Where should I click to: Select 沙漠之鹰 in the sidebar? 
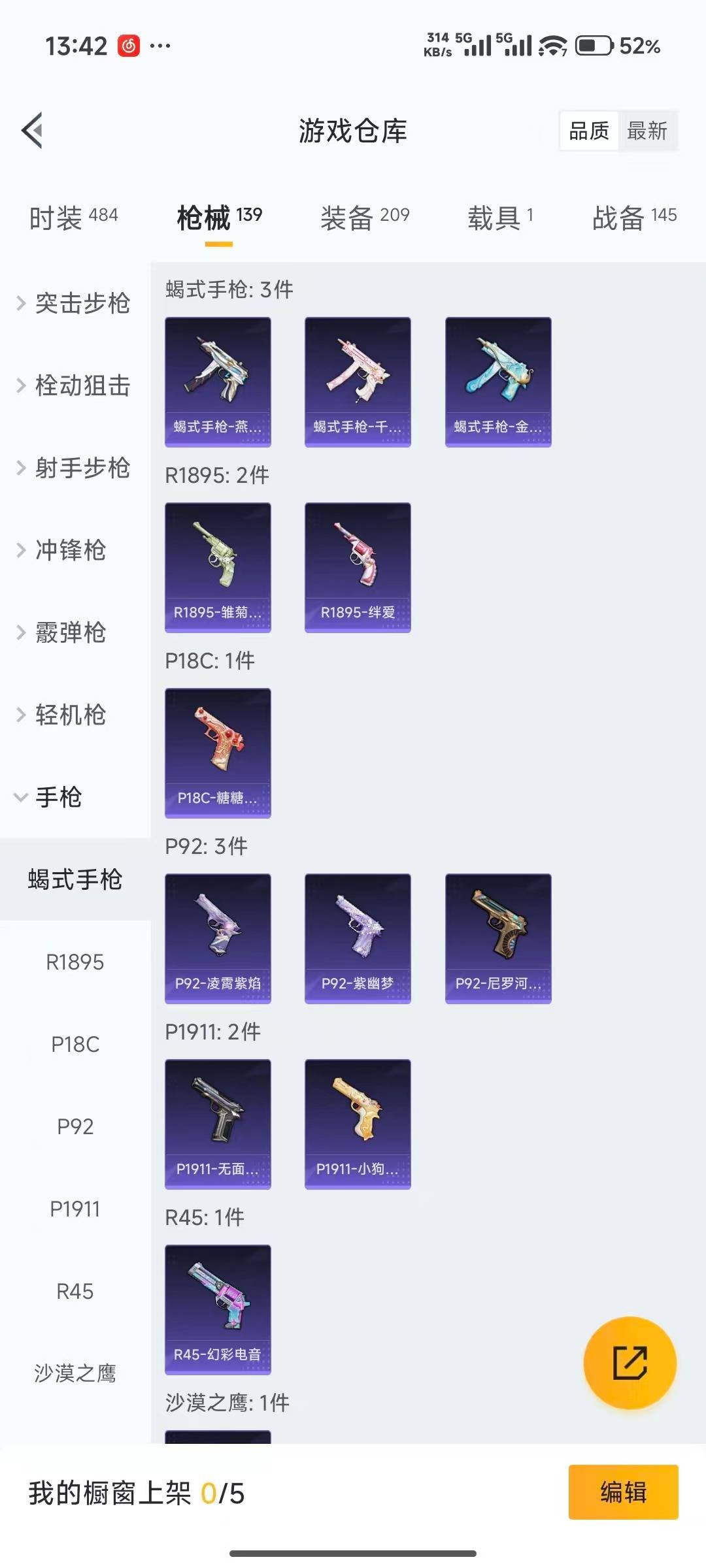click(x=74, y=1374)
